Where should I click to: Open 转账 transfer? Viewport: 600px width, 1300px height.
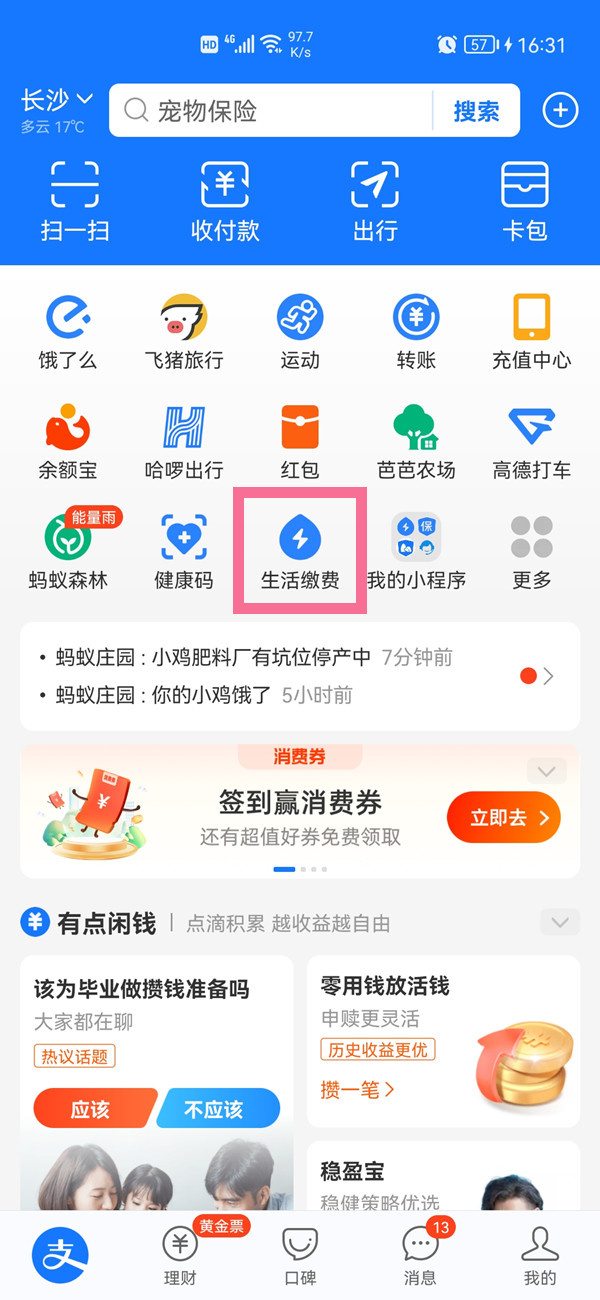(416, 333)
